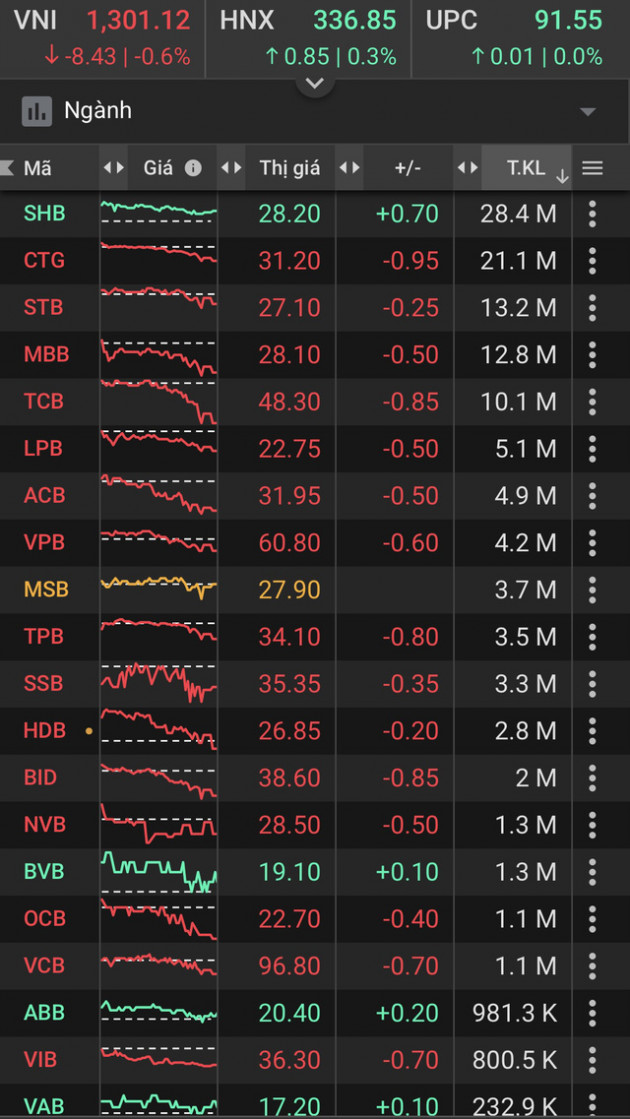Viewport: 630px width, 1119px height.
Task: View the HNX index details
Action: tap(308, 37)
